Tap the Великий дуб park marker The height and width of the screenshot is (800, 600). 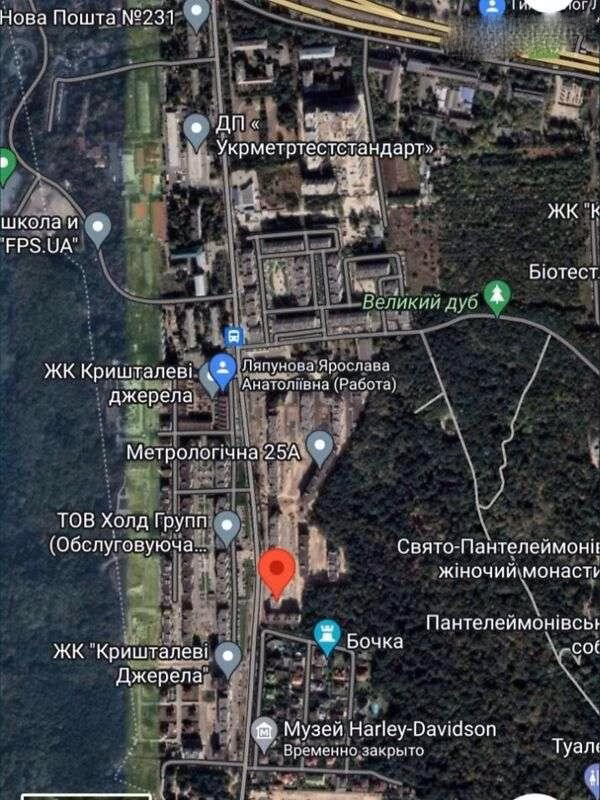pos(497,295)
